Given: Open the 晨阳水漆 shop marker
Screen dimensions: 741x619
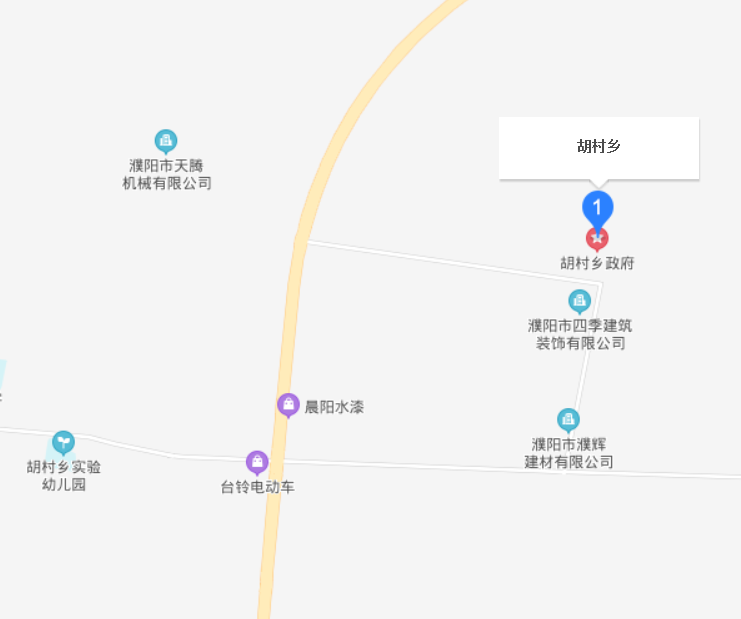Looking at the screenshot, I should tap(288, 404).
